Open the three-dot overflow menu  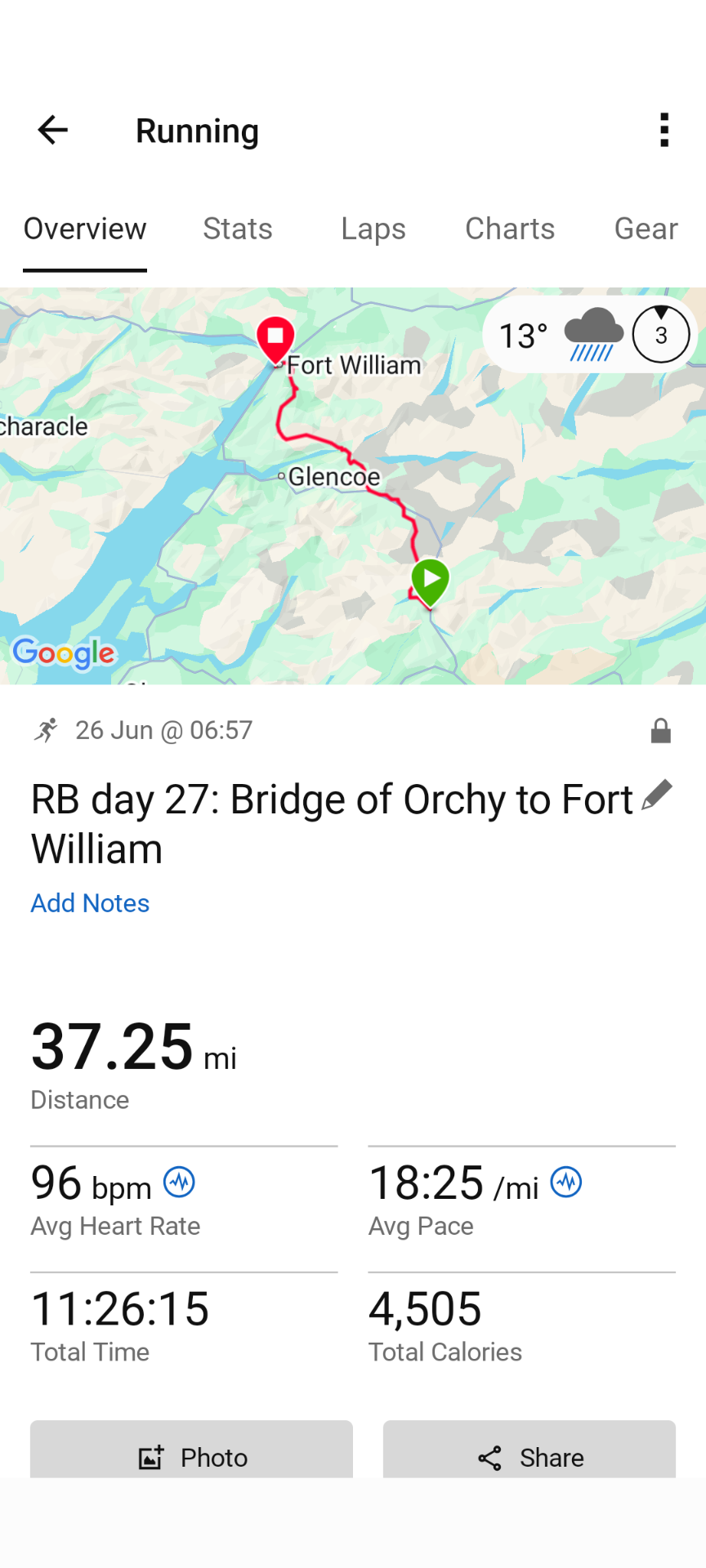point(664,130)
